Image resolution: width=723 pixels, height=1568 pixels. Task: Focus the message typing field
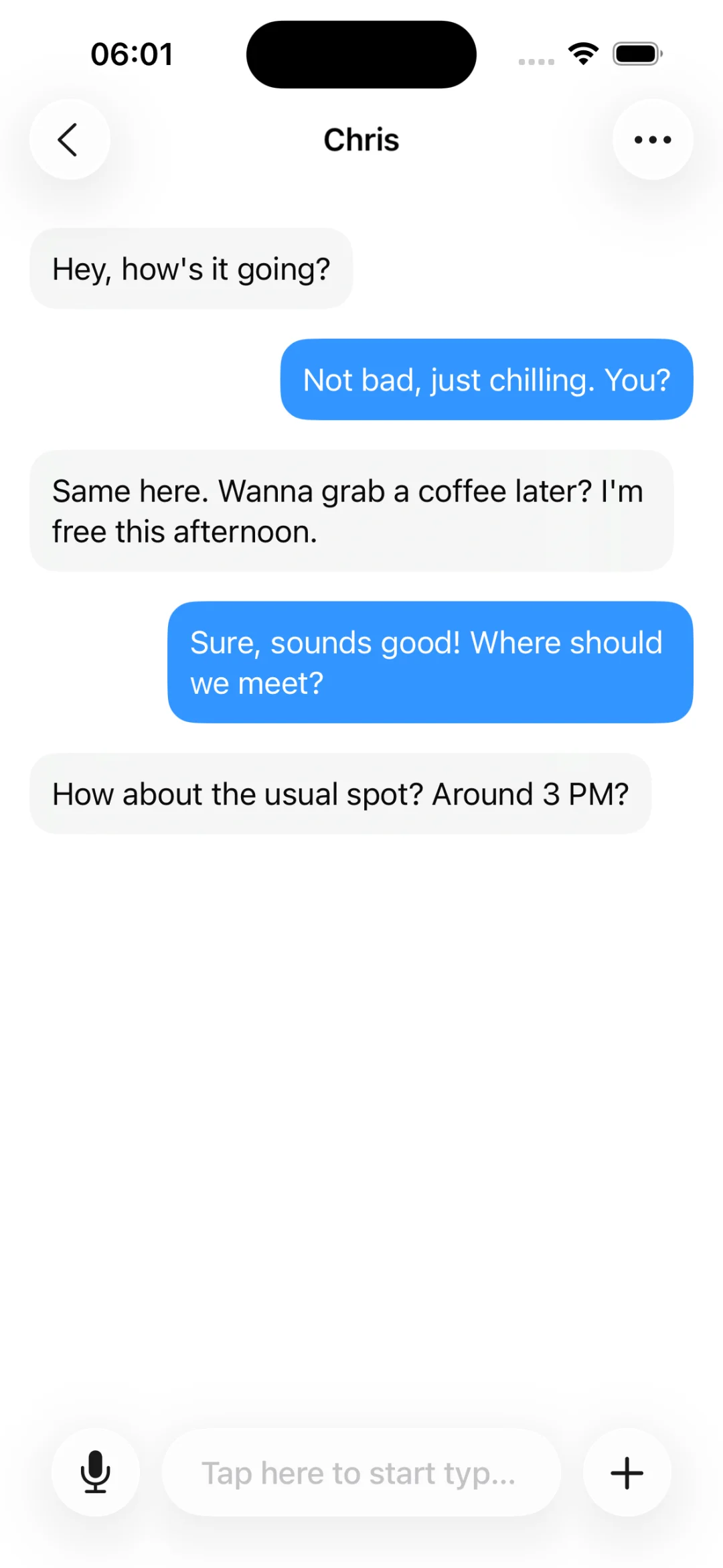tap(361, 1472)
